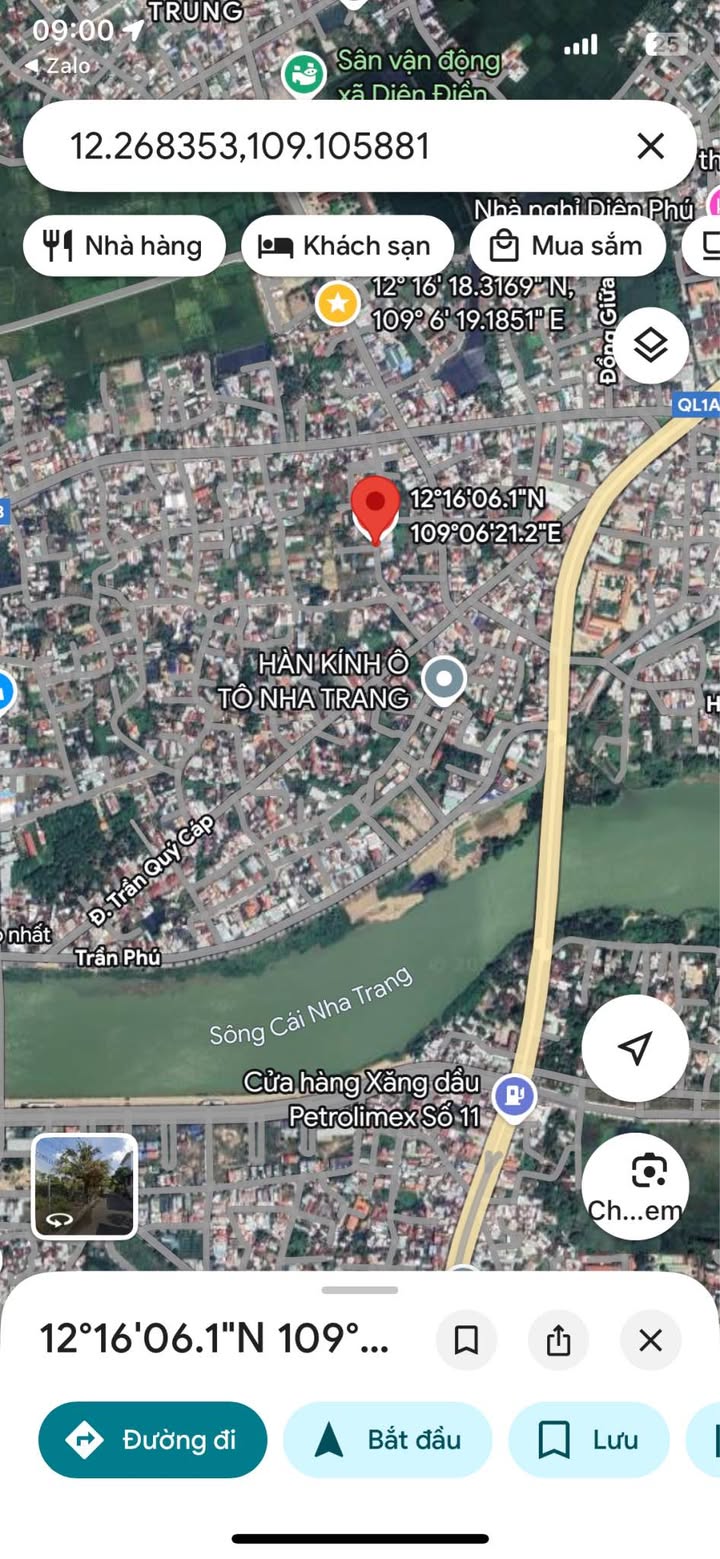The width and height of the screenshot is (720, 1559).
Task: Start navigation with Bắt đầu
Action: pyautogui.click(x=388, y=1440)
